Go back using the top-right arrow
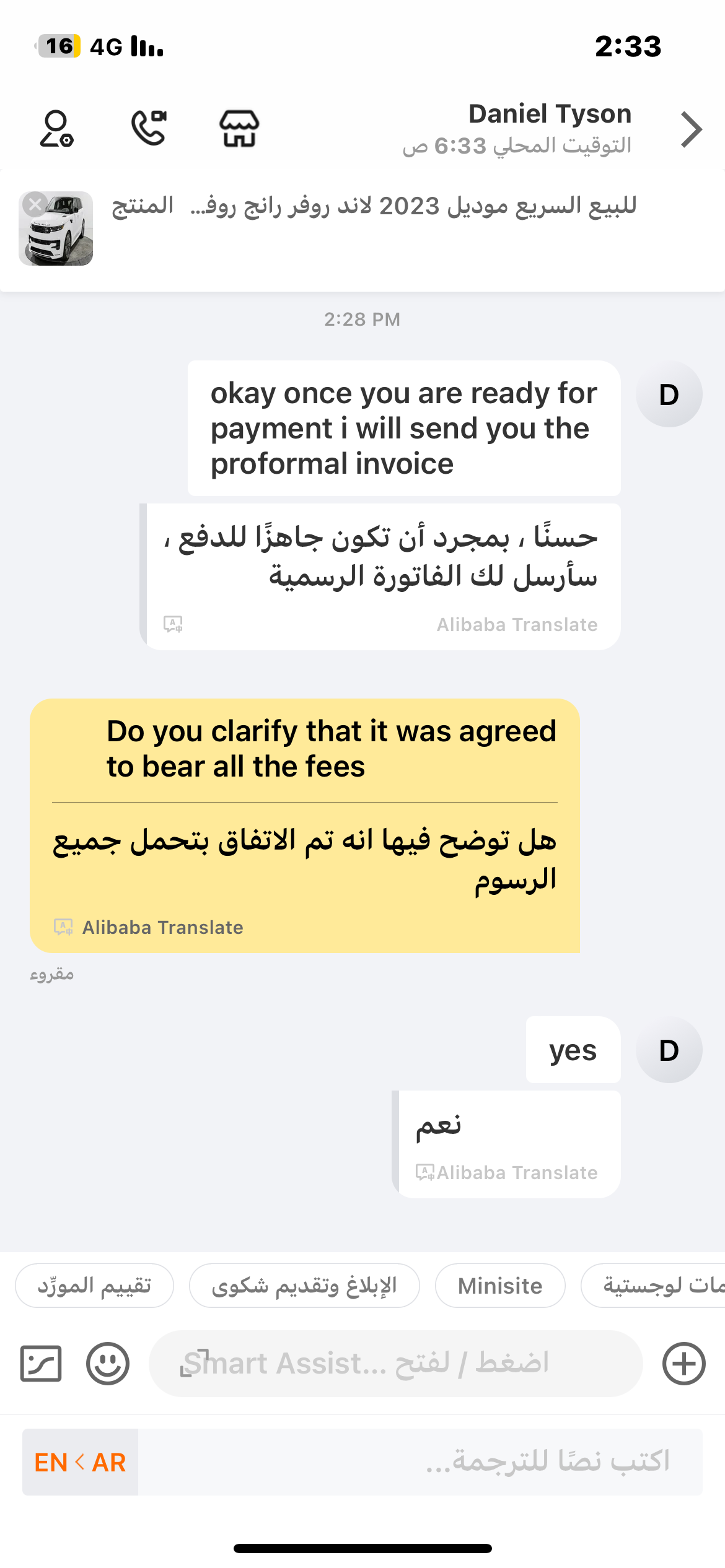The height and width of the screenshot is (1568, 725). click(x=691, y=129)
